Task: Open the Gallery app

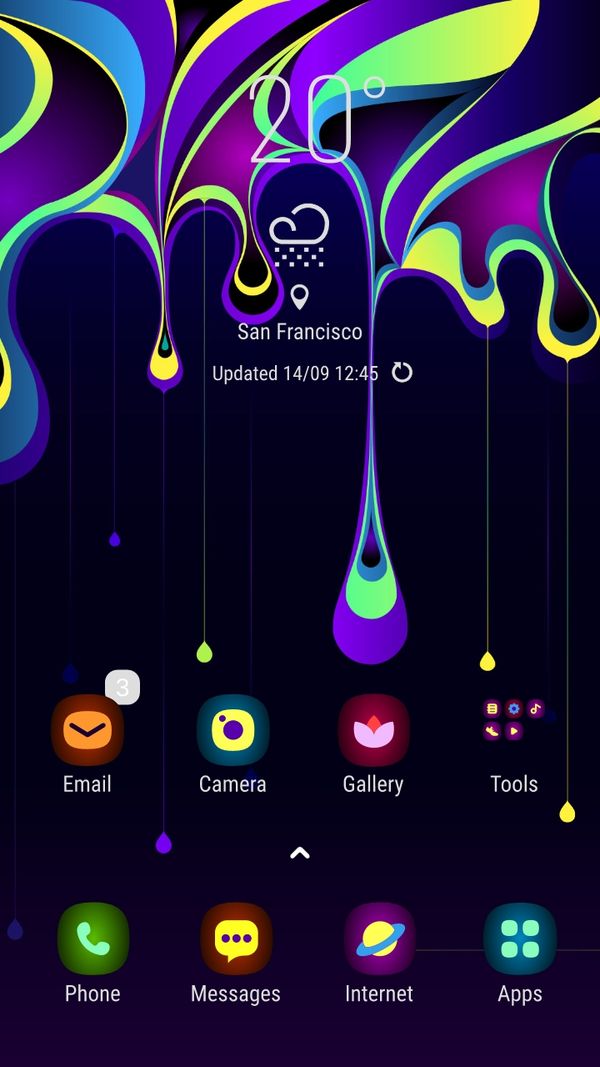Action: [x=373, y=731]
